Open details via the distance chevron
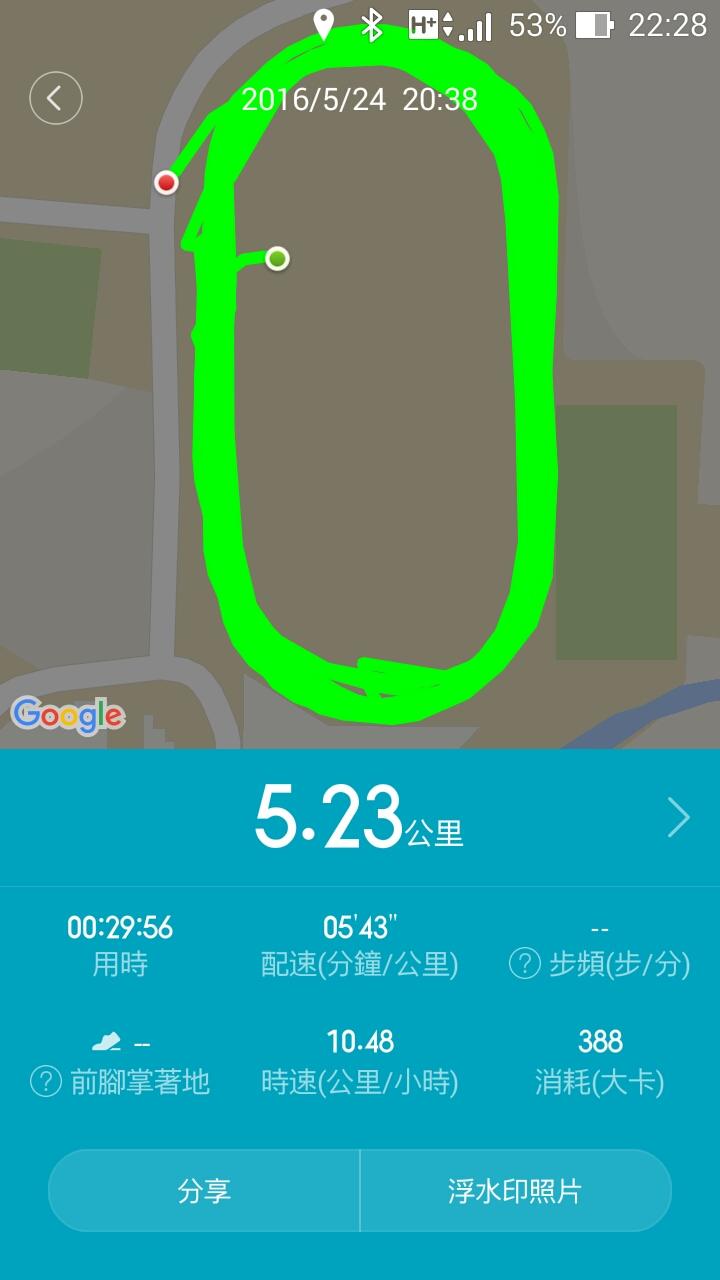The image size is (720, 1280). coord(679,818)
